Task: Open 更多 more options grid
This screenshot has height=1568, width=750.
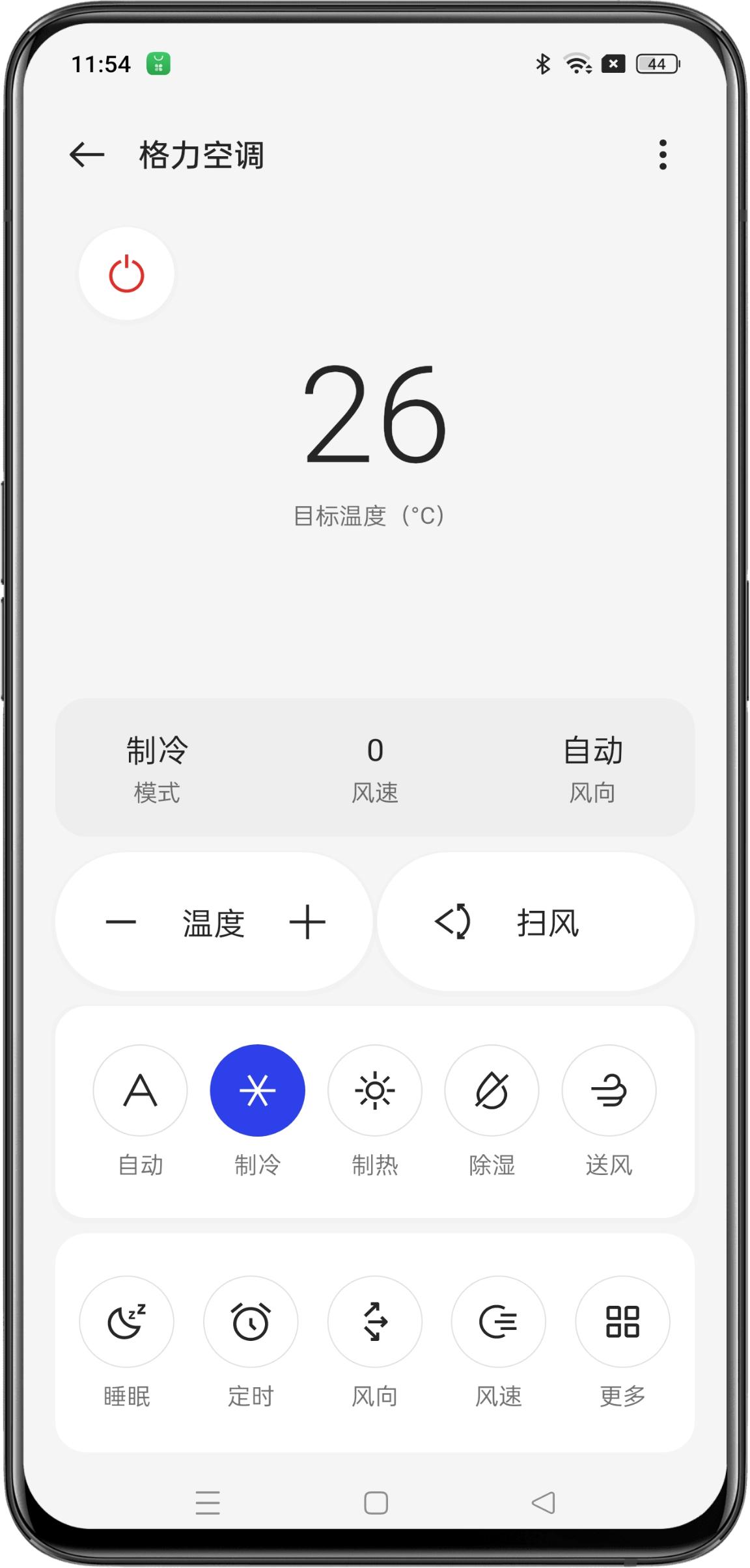Action: pyautogui.click(x=622, y=1322)
